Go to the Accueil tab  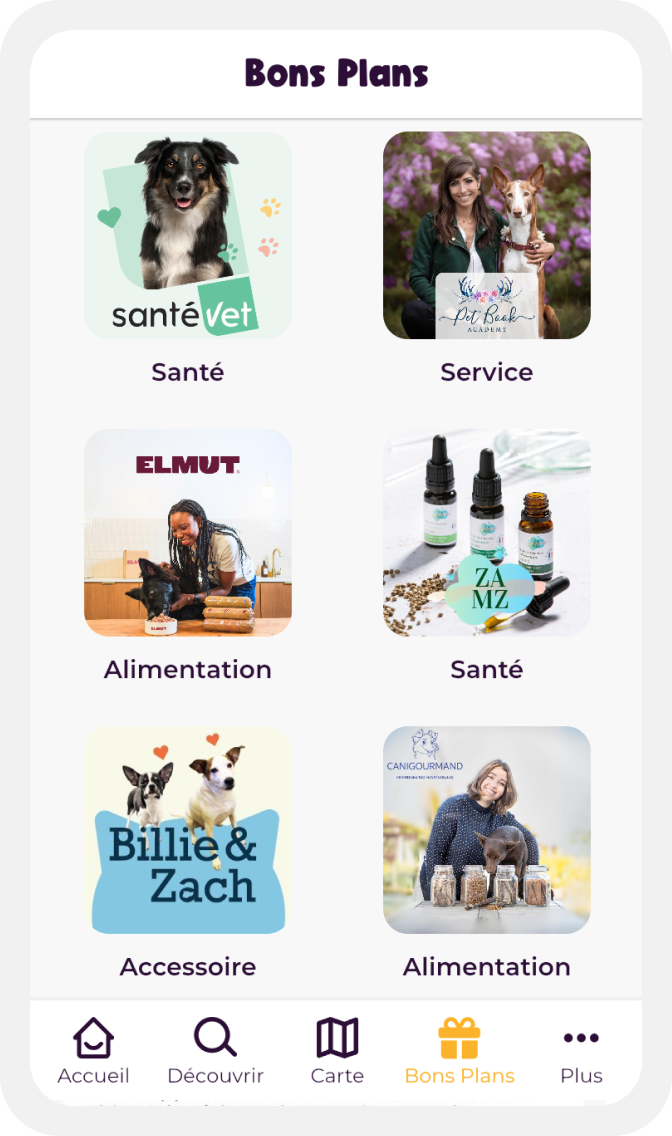94,1052
